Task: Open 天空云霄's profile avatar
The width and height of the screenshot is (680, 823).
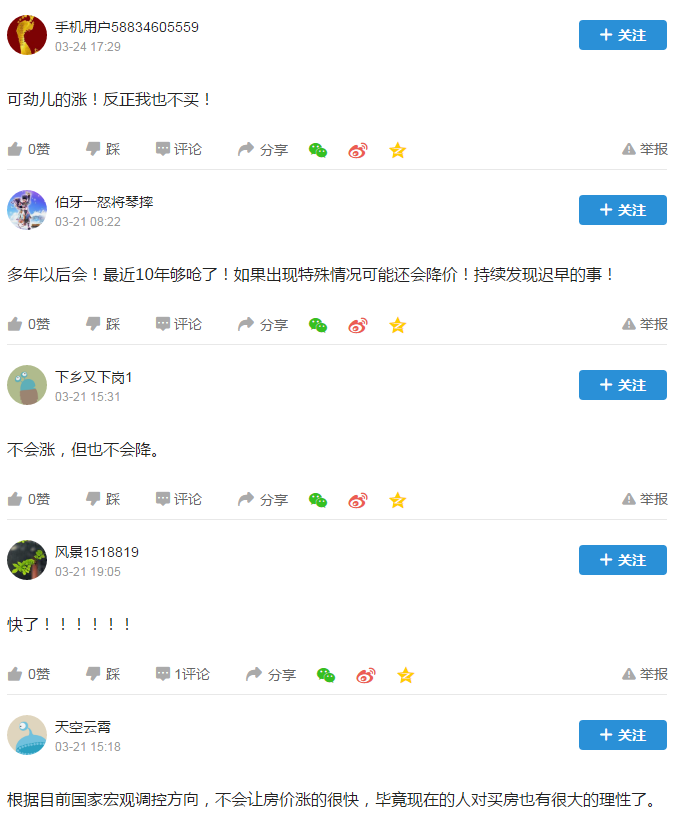Action: click(27, 735)
